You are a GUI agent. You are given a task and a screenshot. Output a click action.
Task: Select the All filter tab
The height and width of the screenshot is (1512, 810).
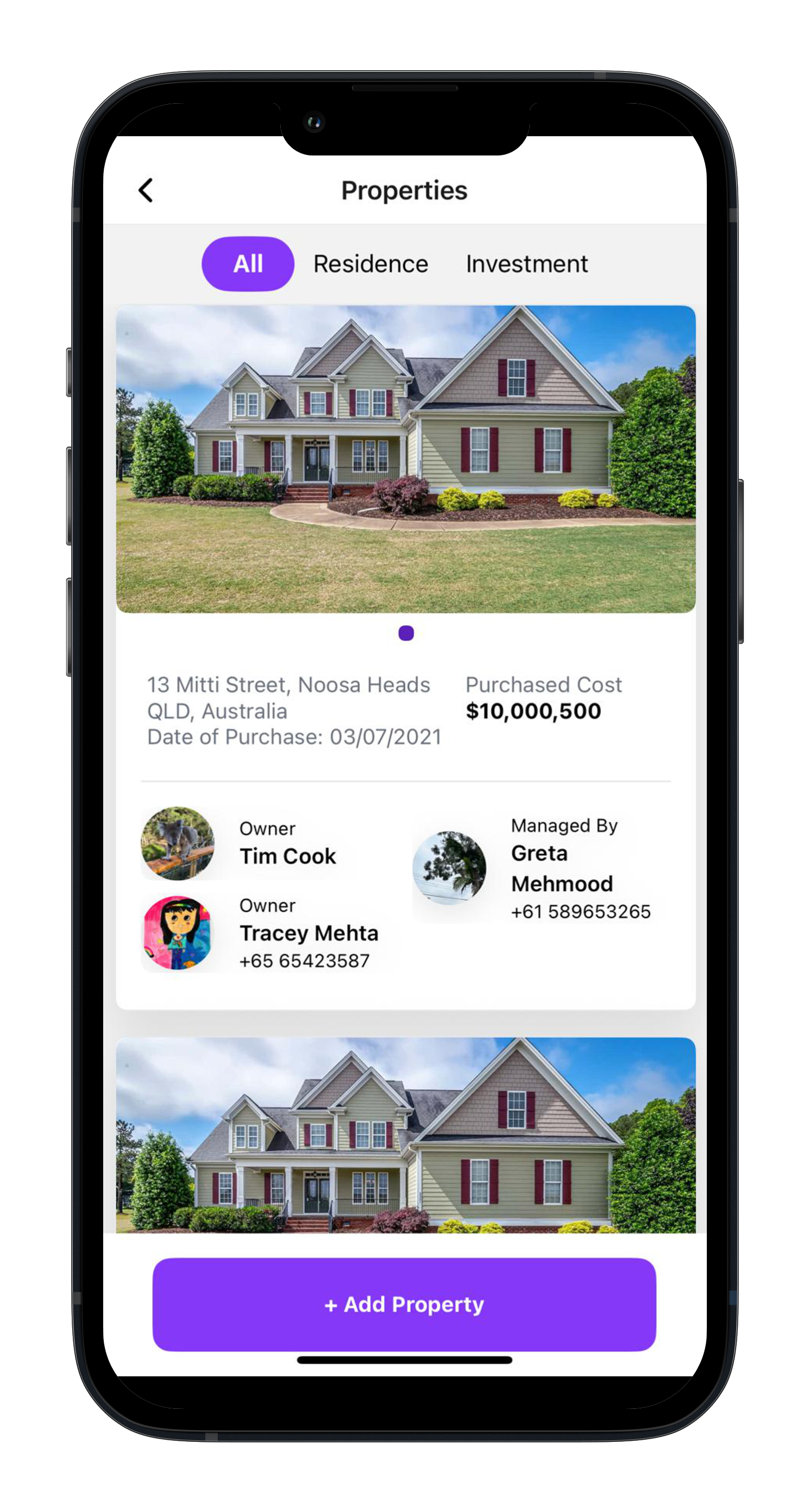point(247,264)
